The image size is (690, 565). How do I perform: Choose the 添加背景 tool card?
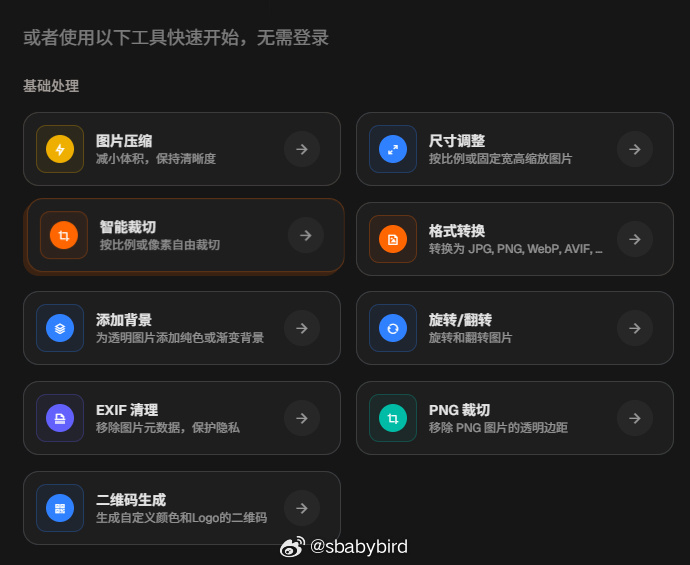(181, 328)
